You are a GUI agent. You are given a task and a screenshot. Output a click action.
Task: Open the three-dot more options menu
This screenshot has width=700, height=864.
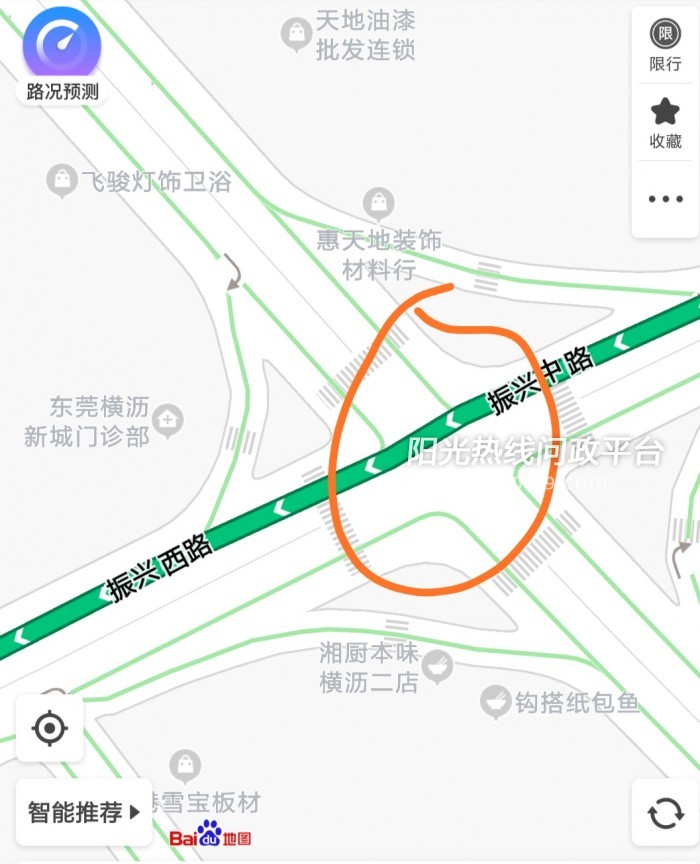[665, 199]
